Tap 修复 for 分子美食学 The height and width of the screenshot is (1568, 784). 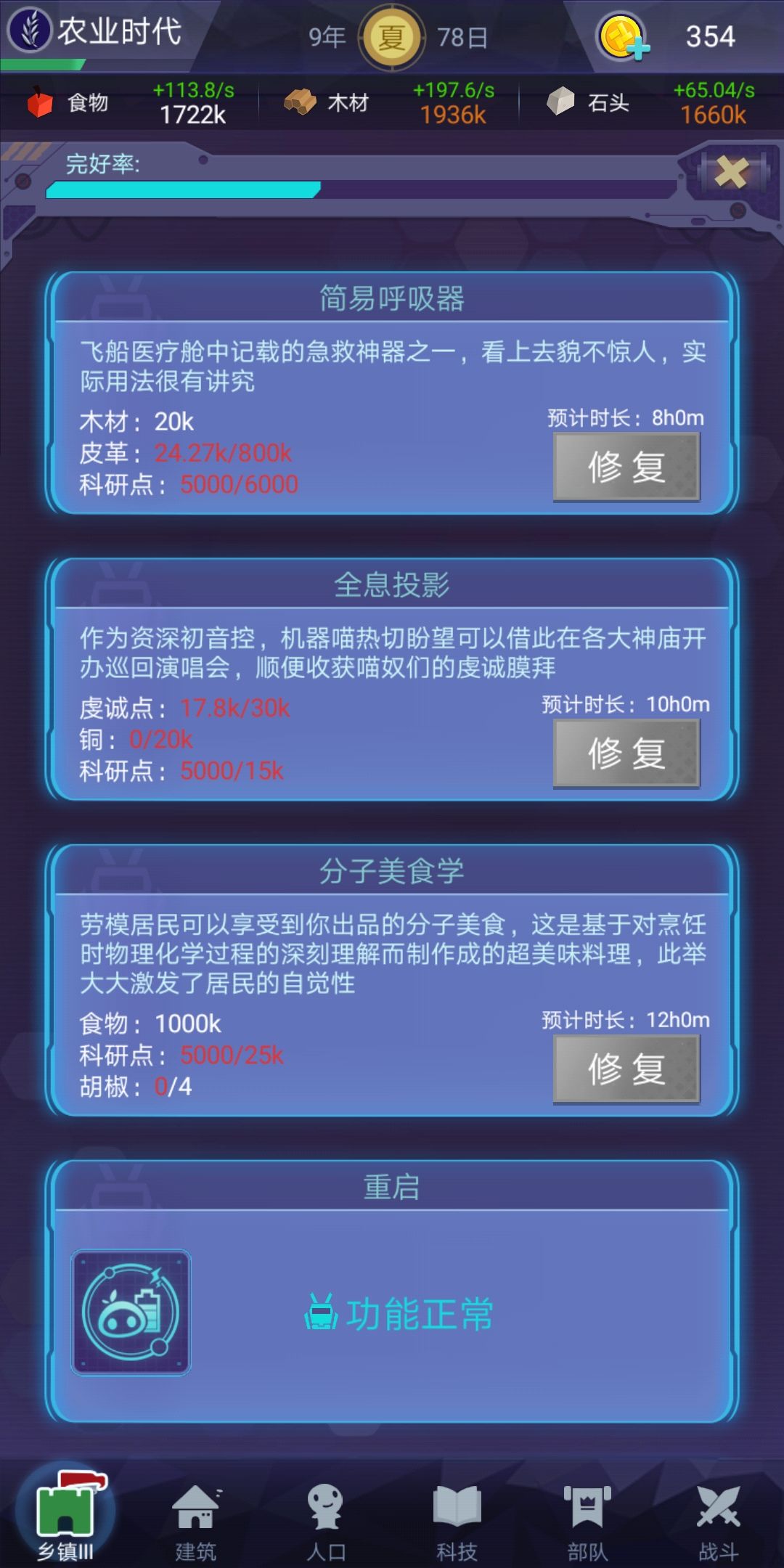click(626, 1069)
